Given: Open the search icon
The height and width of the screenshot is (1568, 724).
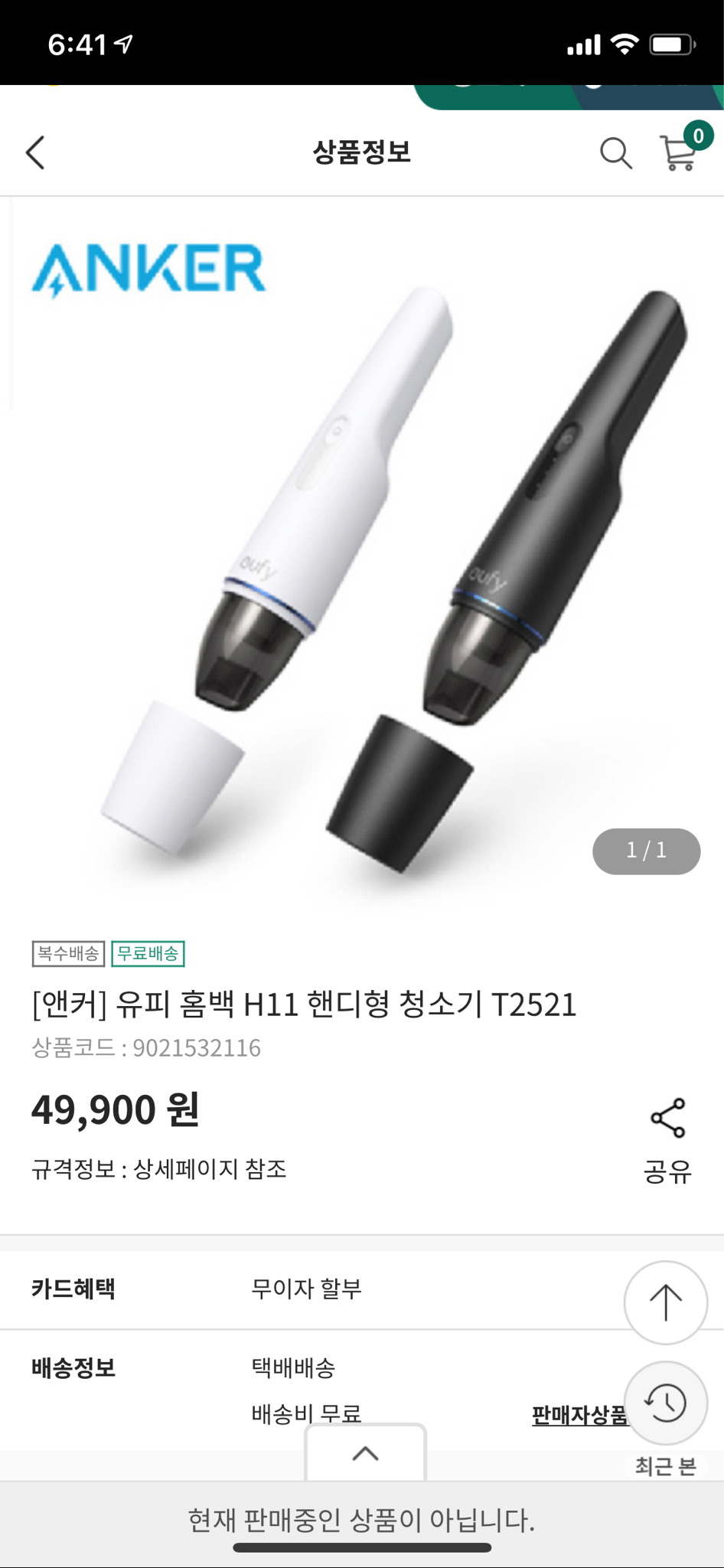Looking at the screenshot, I should tap(617, 153).
